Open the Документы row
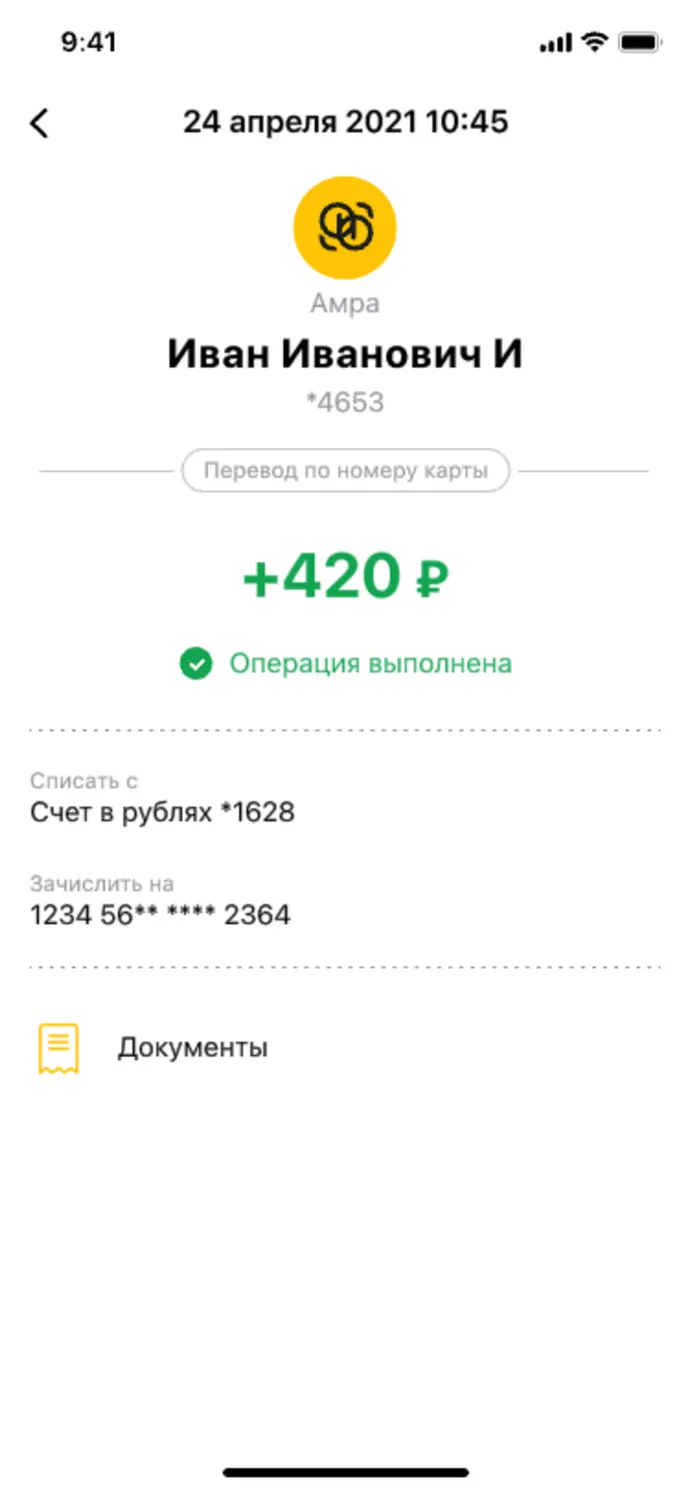 (x=345, y=1048)
